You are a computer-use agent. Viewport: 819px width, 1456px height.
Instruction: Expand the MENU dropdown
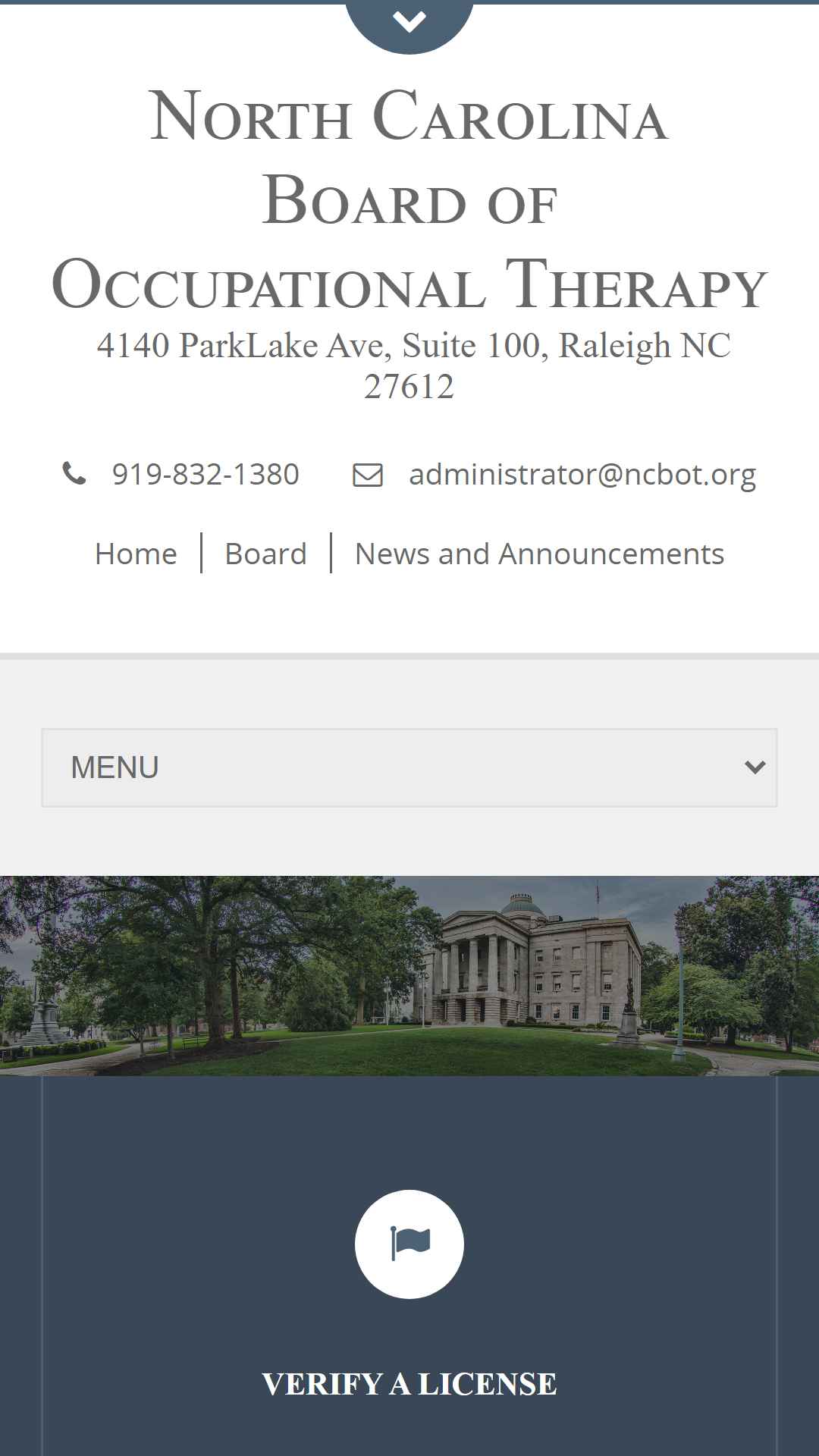tap(409, 767)
